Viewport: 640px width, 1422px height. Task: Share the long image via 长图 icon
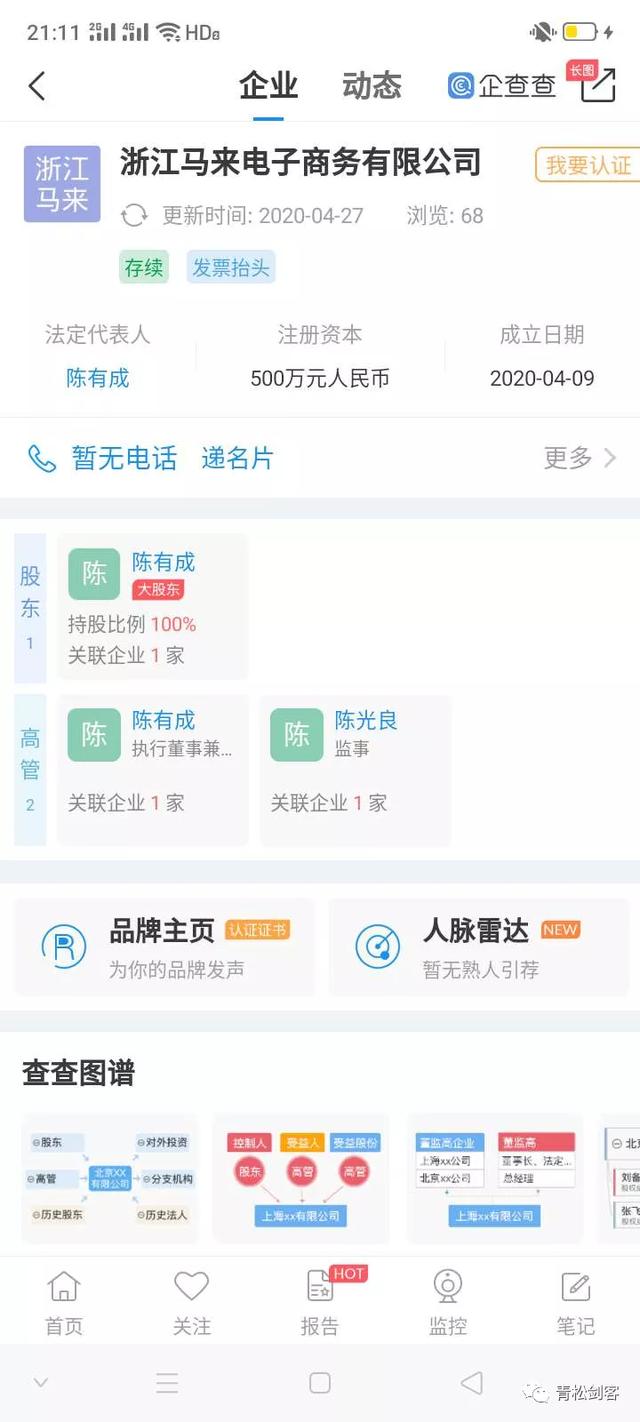pos(597,86)
